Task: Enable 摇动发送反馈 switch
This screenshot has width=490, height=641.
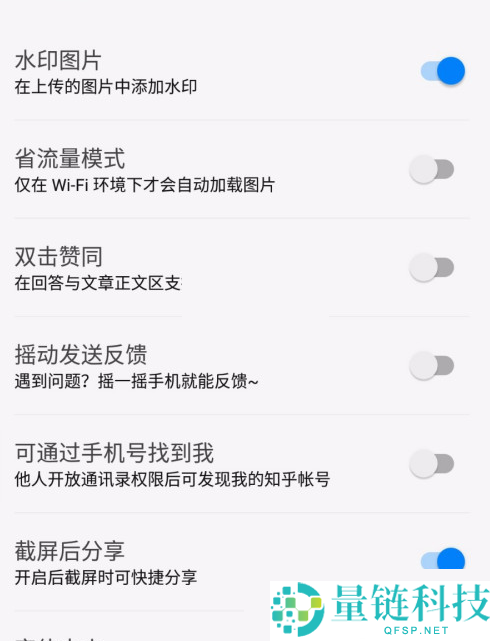Action: click(432, 365)
